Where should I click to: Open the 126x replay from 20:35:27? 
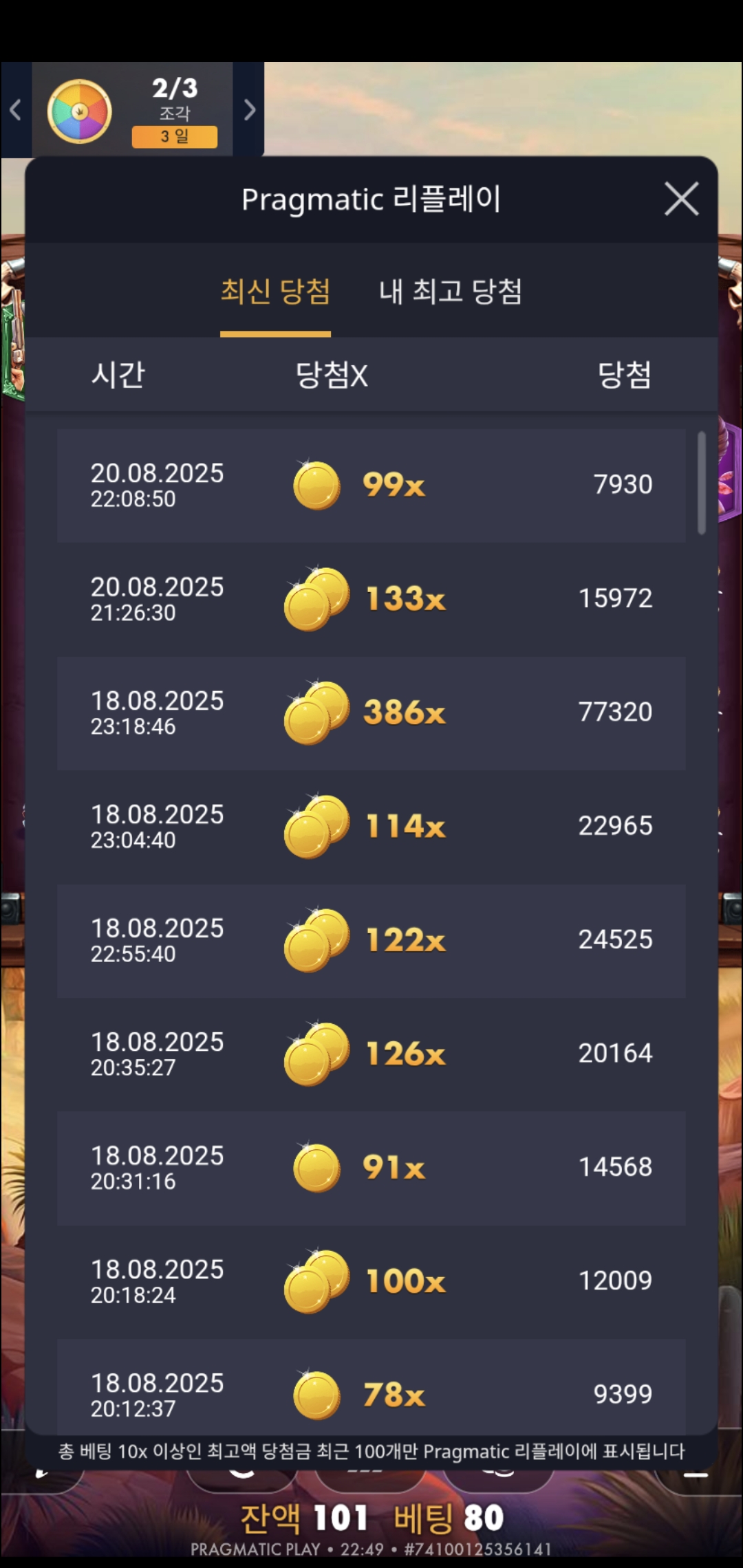click(x=371, y=1054)
